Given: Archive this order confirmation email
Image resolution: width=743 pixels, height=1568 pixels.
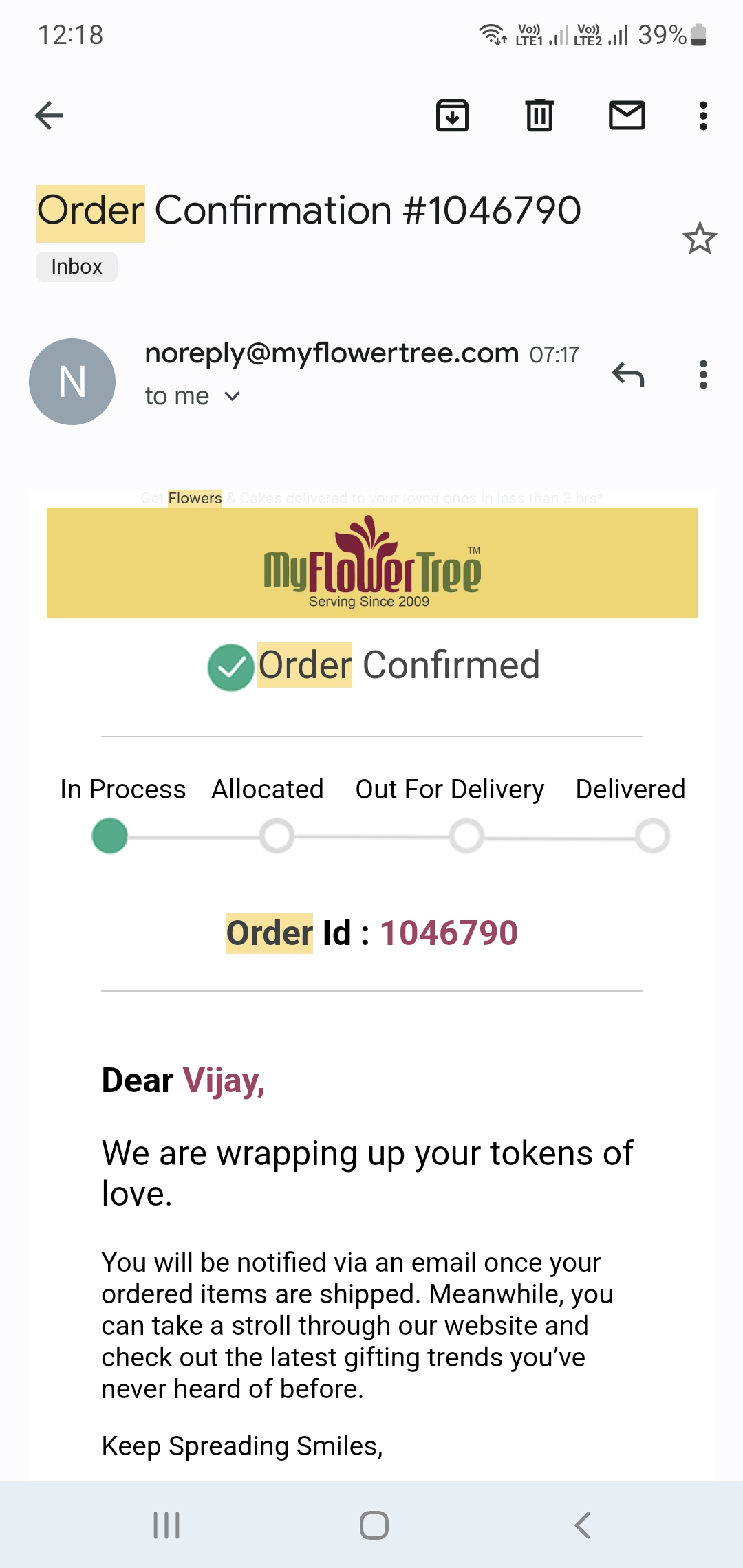Looking at the screenshot, I should pos(452,116).
